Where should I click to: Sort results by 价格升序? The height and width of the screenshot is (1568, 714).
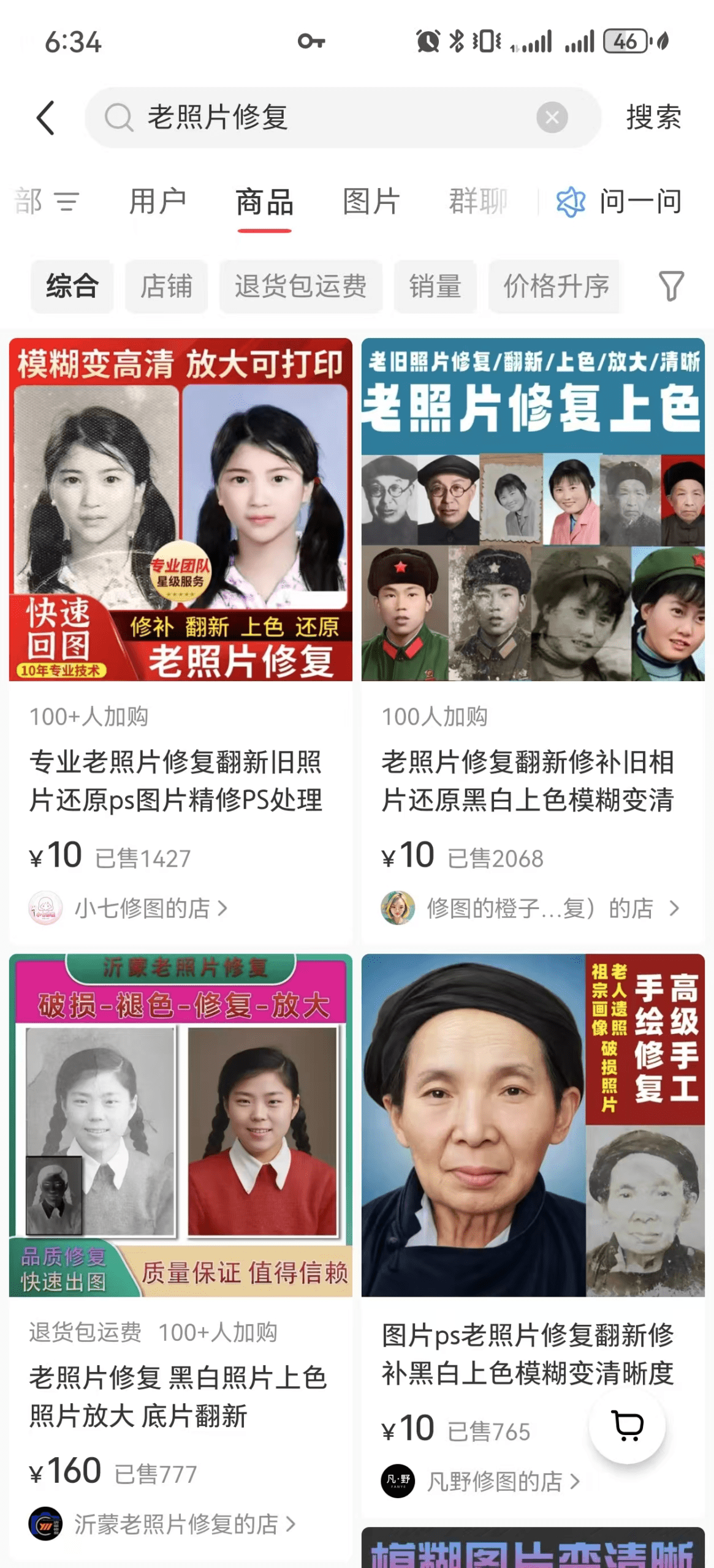(x=555, y=286)
